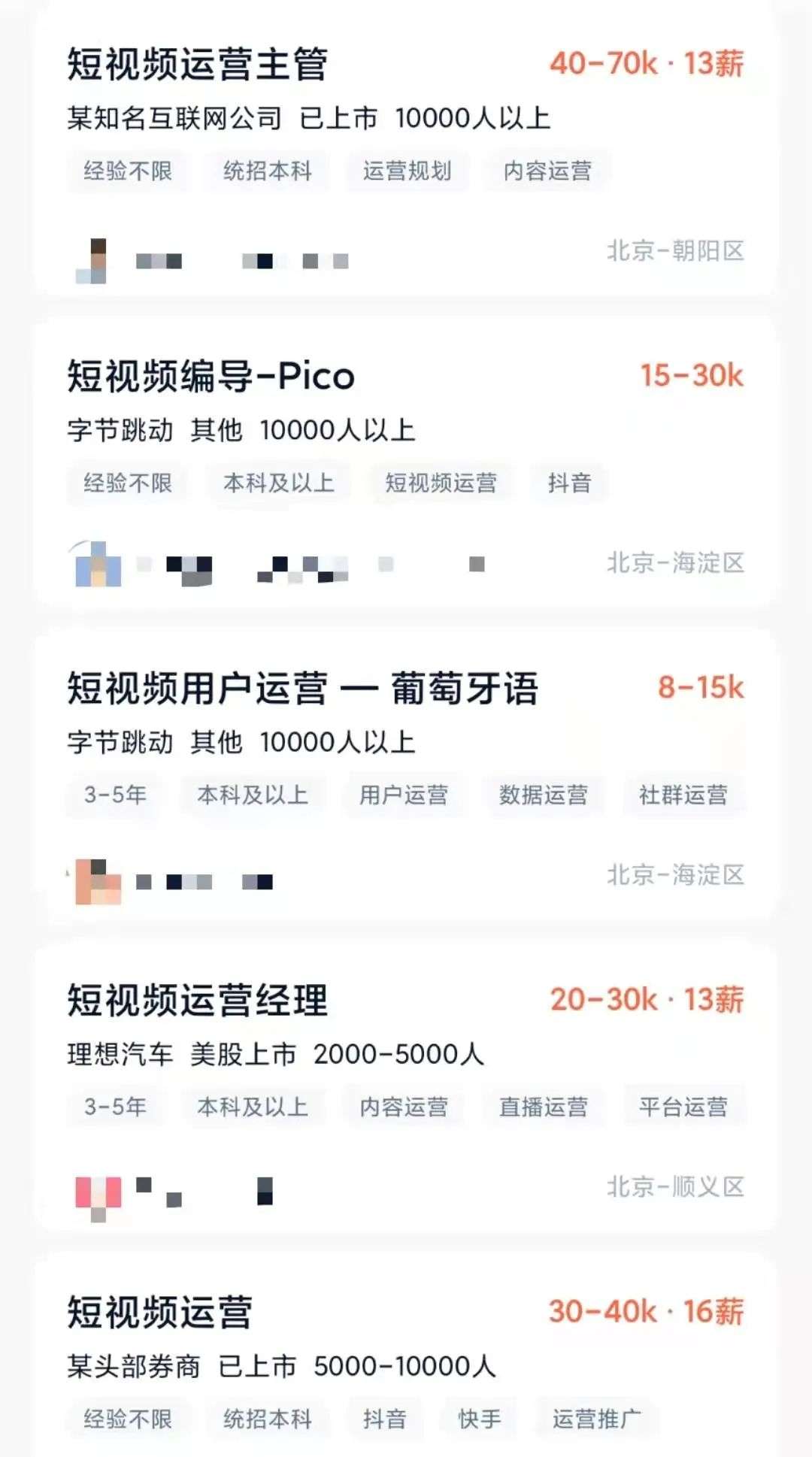
Task: Open the 短视频运营经理 job at 理想汽车
Action: point(197,1000)
